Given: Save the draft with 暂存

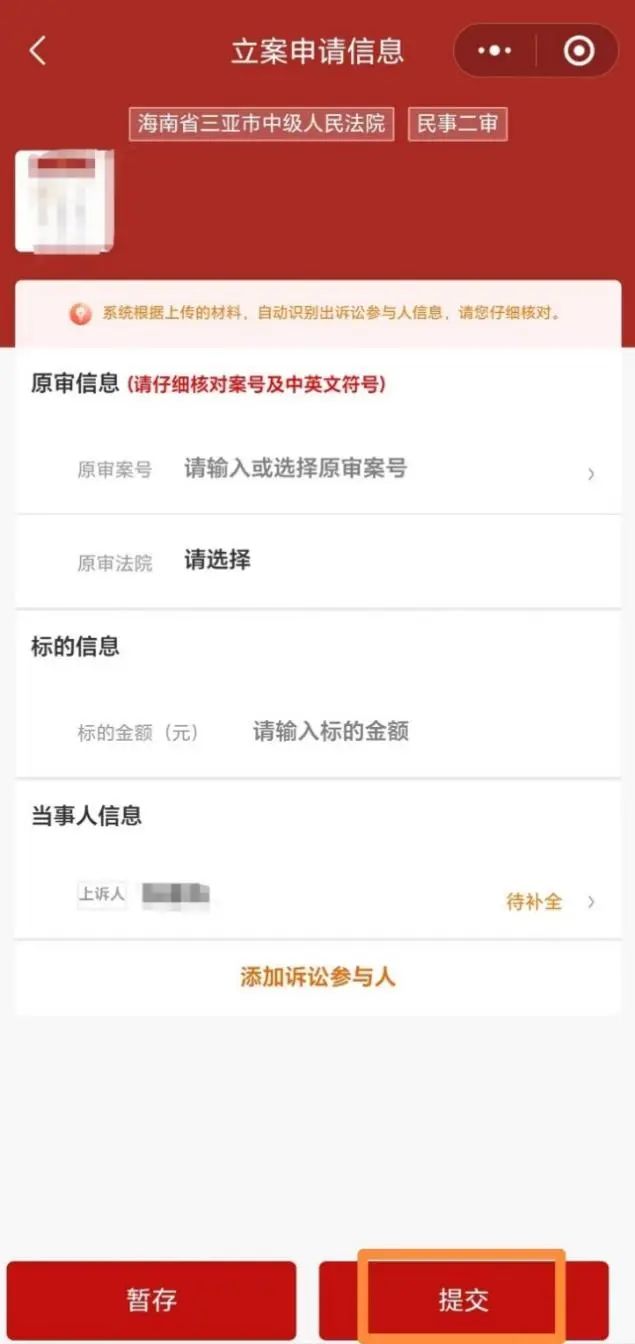Looking at the screenshot, I should click(x=152, y=1300).
